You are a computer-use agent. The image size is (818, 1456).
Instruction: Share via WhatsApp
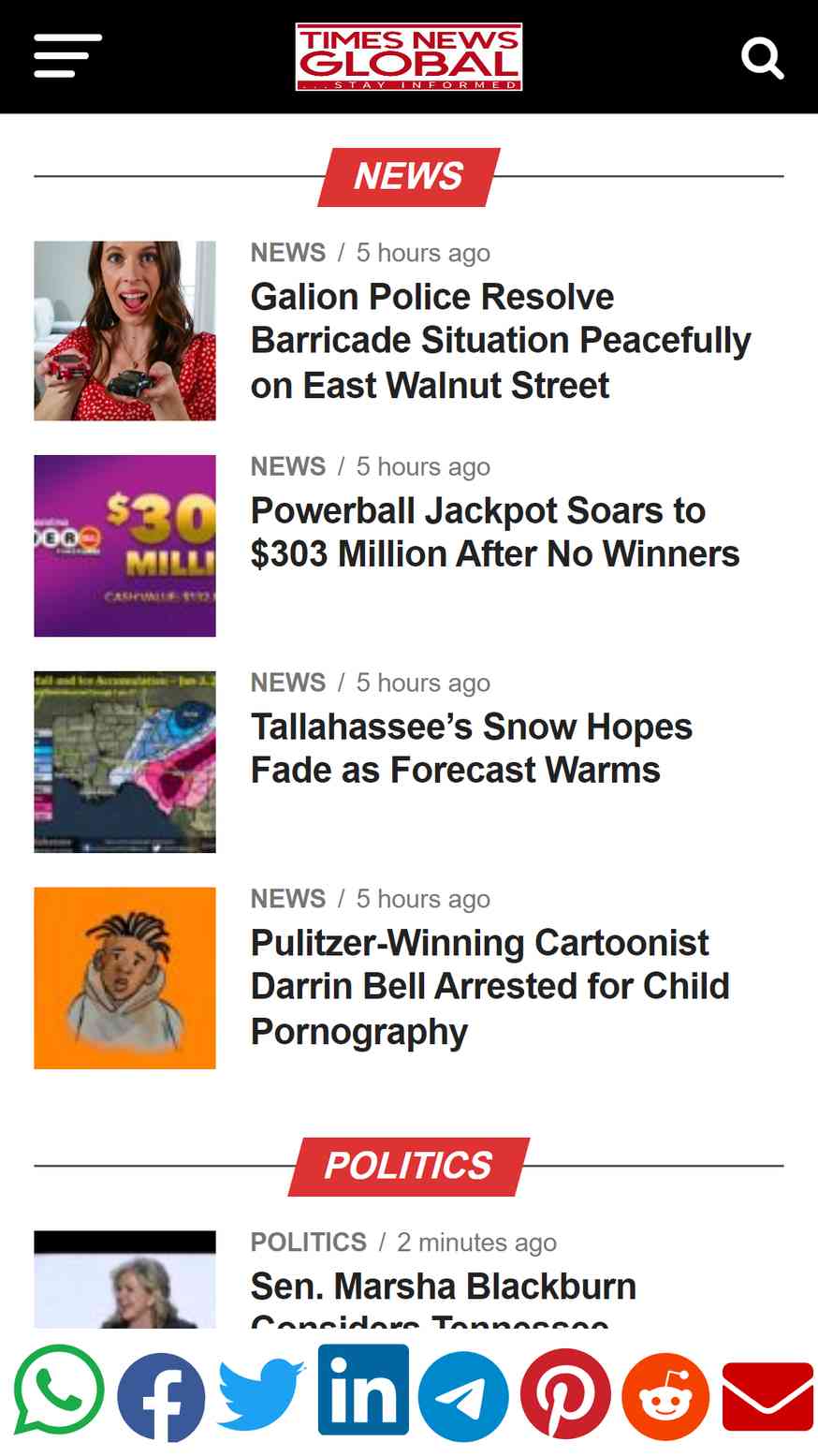point(58,1390)
